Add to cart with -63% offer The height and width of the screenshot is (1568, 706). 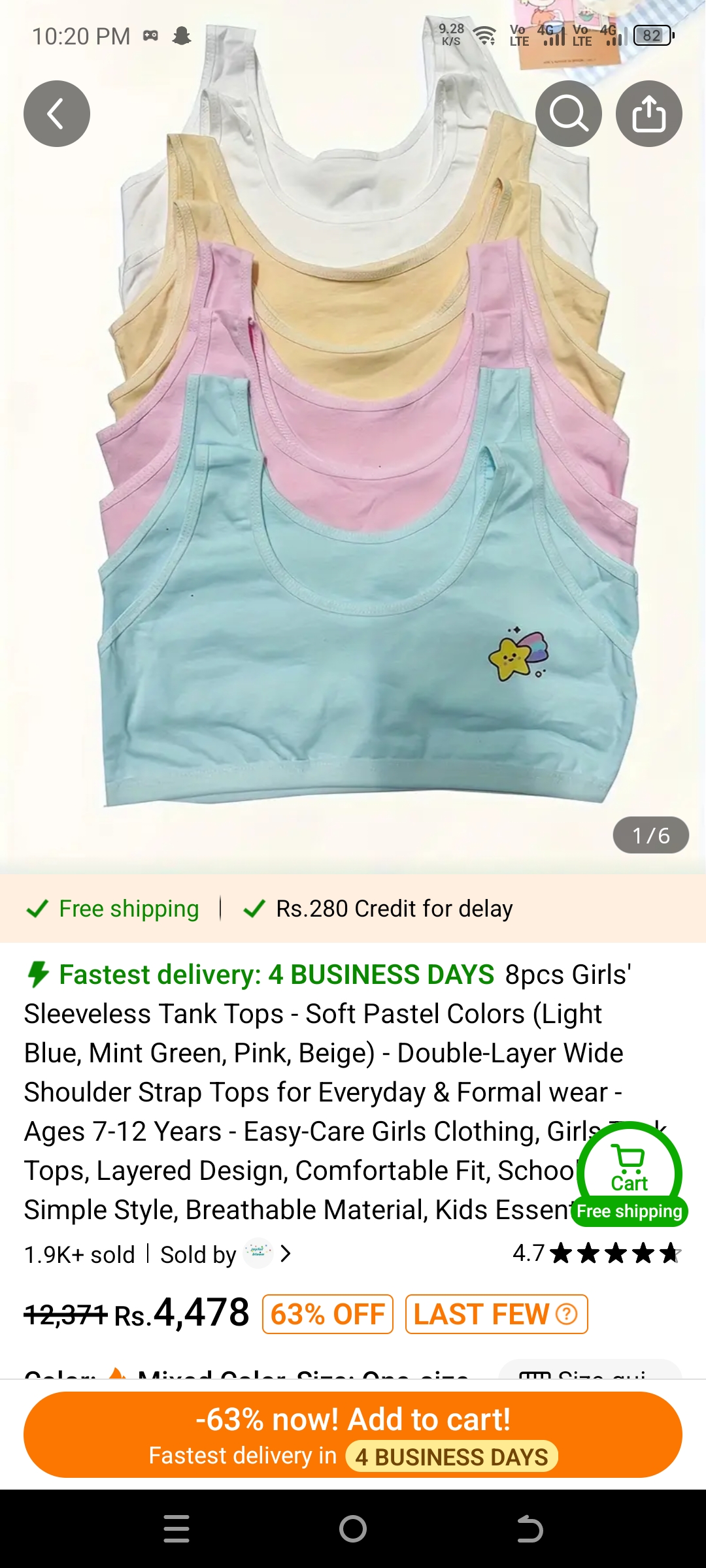353,1434
